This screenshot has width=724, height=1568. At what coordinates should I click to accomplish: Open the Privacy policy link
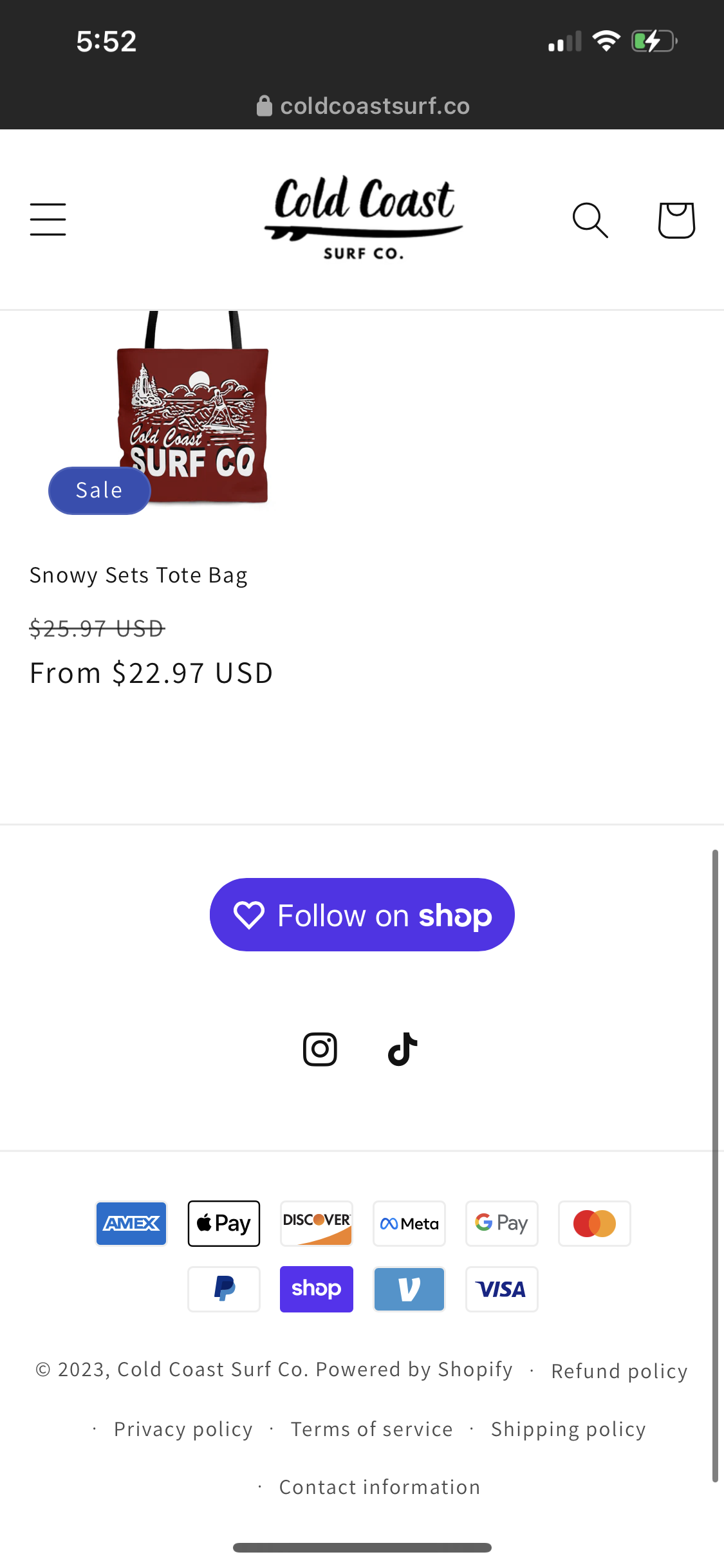click(x=183, y=1429)
